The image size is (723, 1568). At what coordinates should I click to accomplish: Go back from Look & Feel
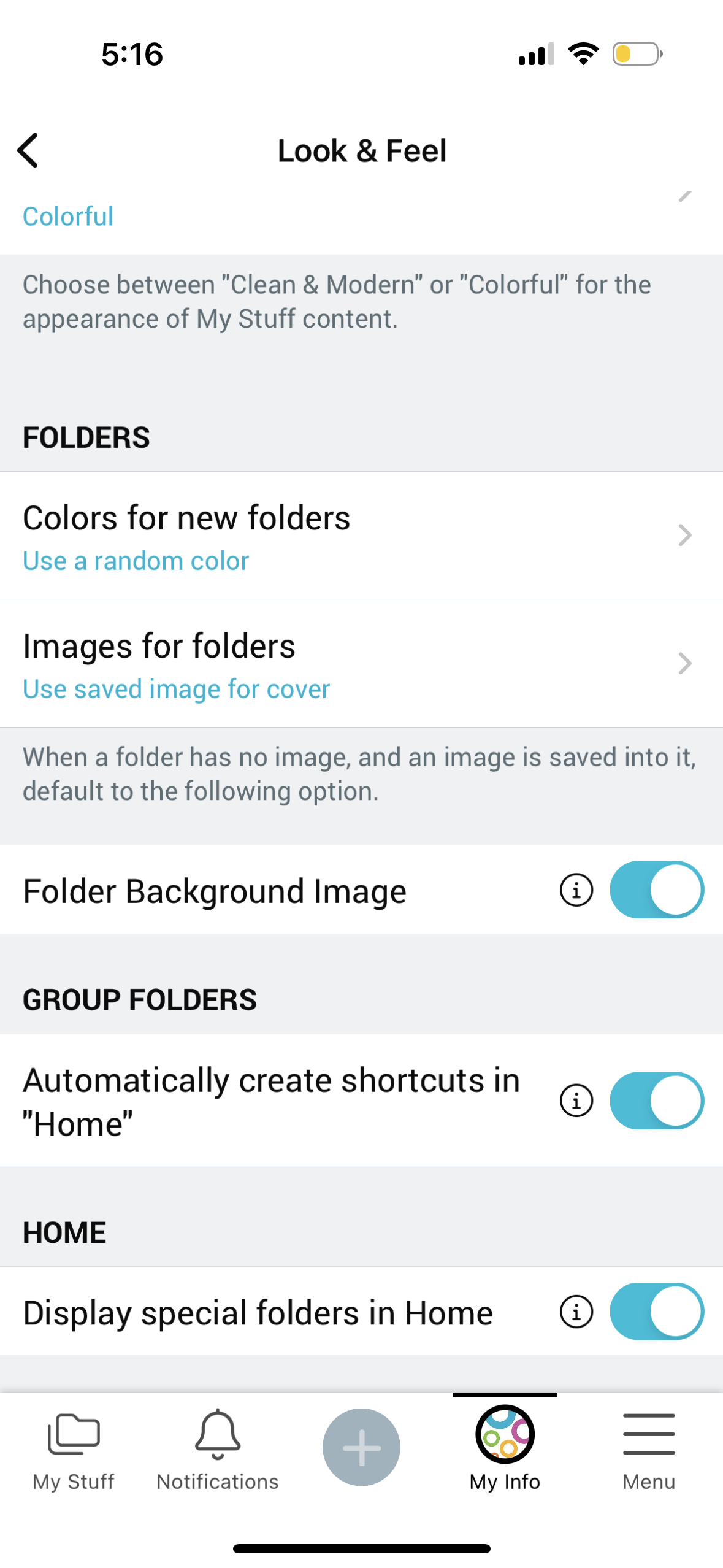(x=28, y=150)
